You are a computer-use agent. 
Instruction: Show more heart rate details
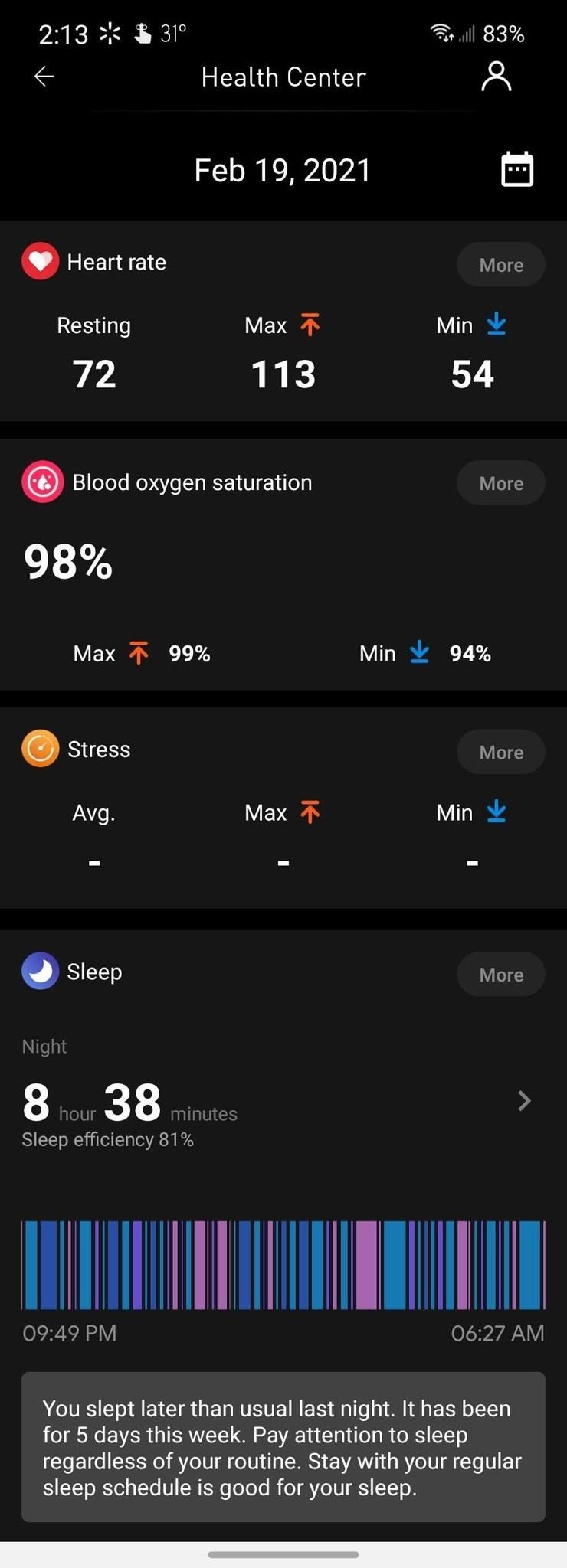pyautogui.click(x=501, y=265)
